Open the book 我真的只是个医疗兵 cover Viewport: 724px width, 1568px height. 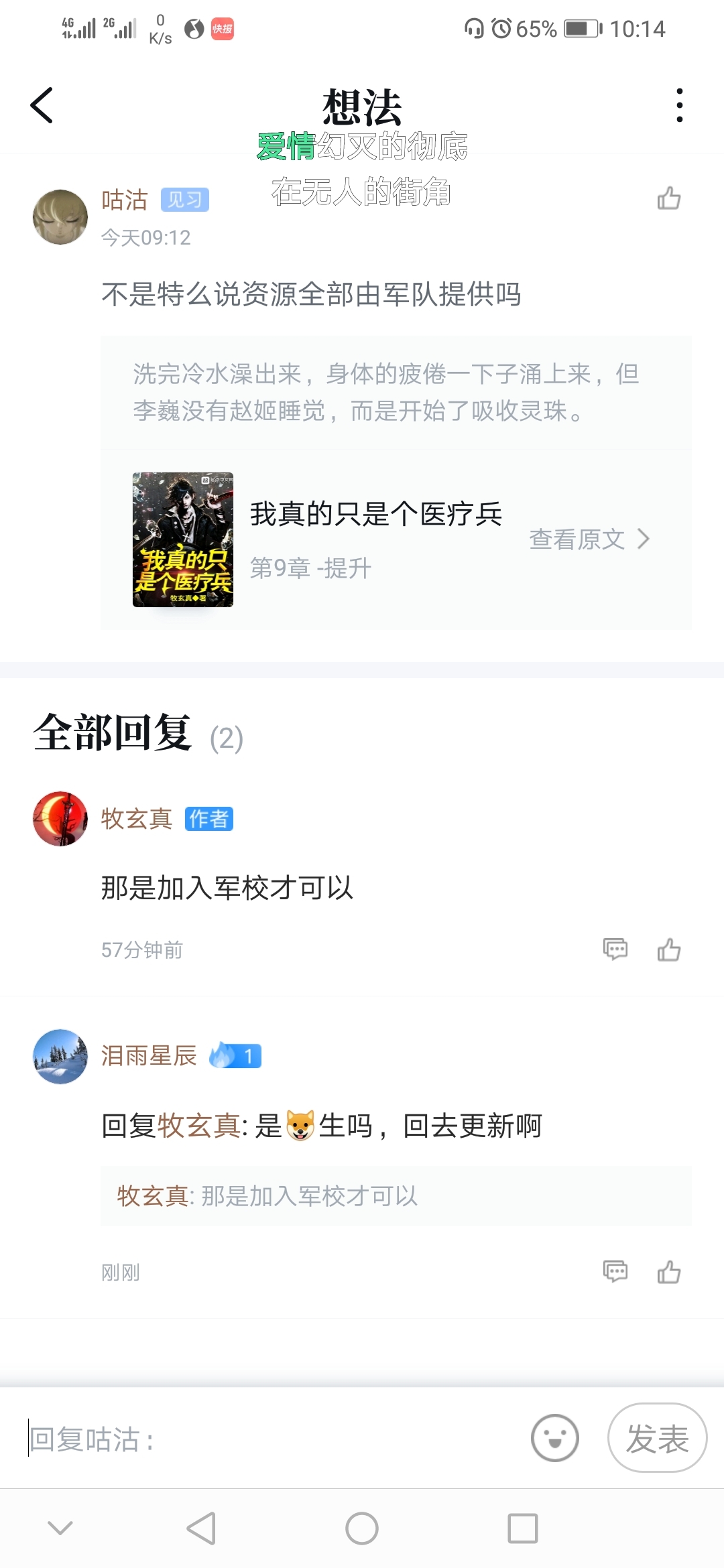[183, 539]
